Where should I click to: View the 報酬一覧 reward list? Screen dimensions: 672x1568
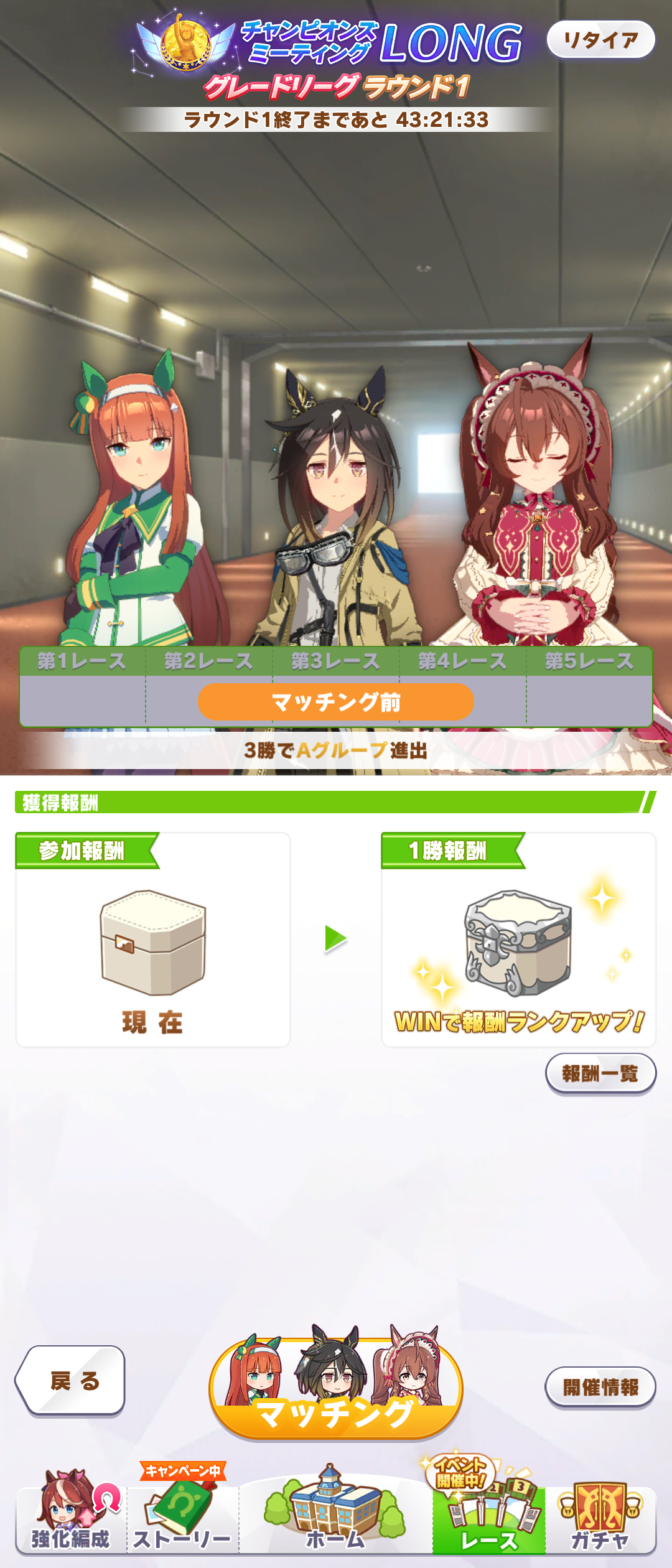(600, 1073)
